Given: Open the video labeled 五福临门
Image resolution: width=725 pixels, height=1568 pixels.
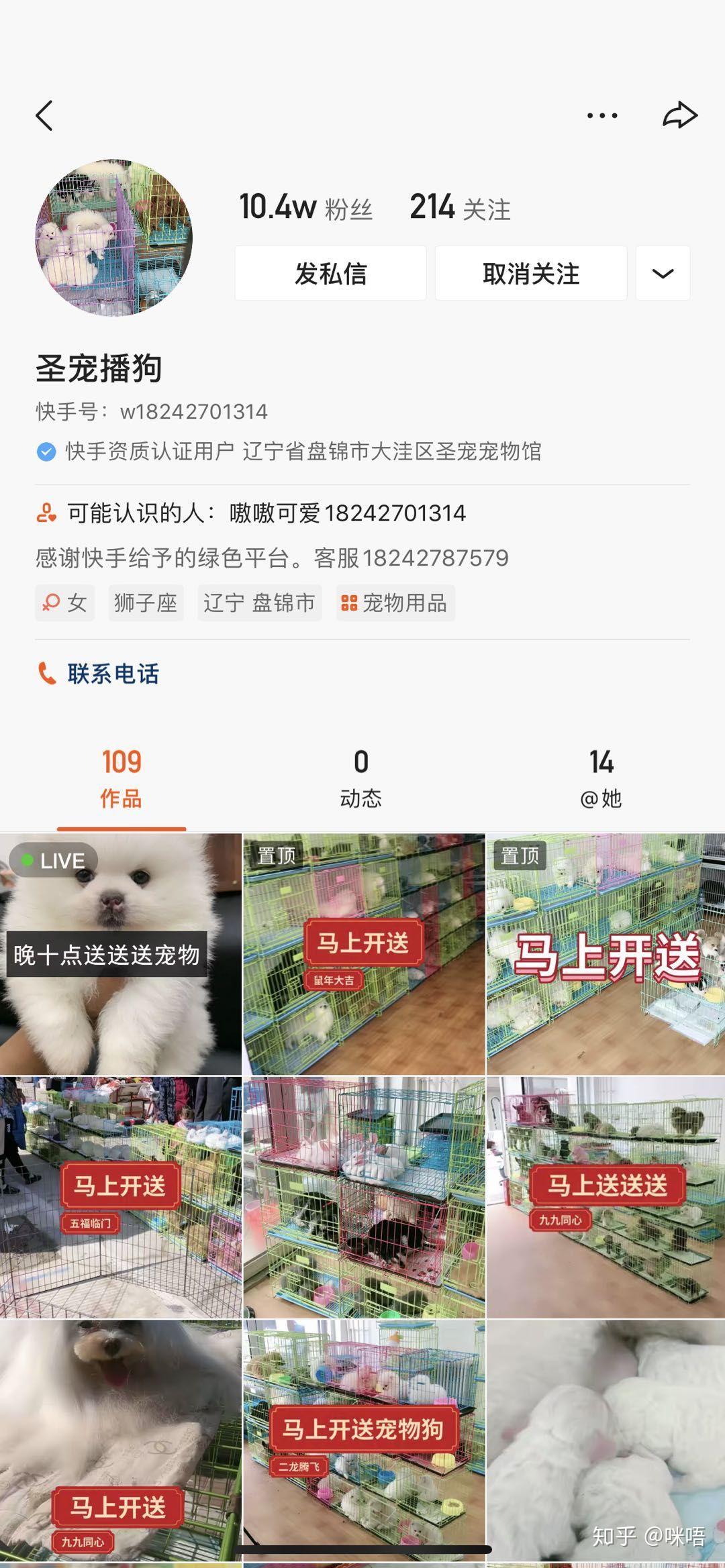Looking at the screenshot, I should tap(121, 1197).
